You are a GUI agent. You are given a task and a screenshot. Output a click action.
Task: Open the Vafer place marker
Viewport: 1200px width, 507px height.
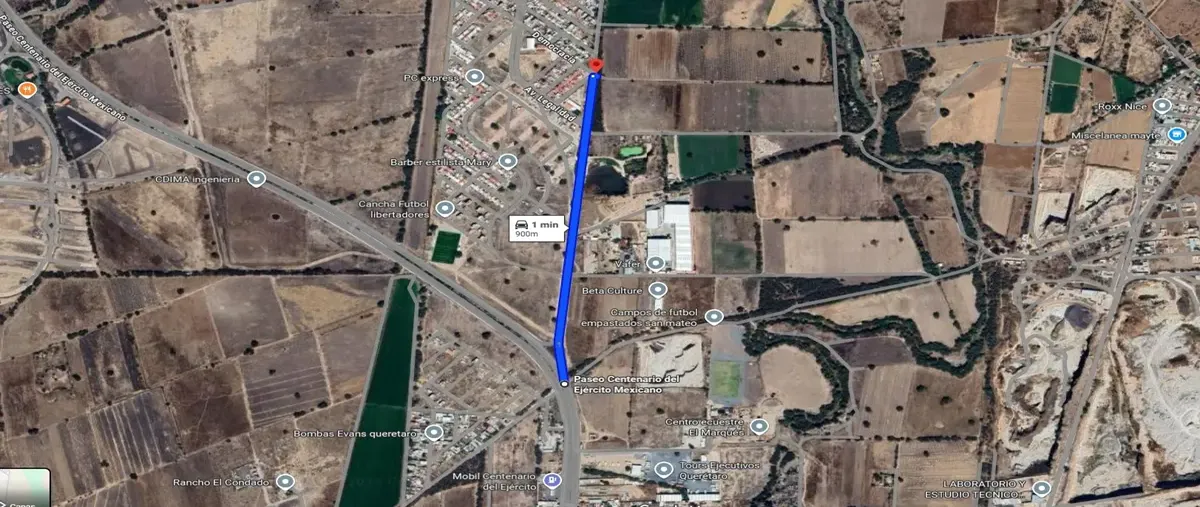(655, 264)
